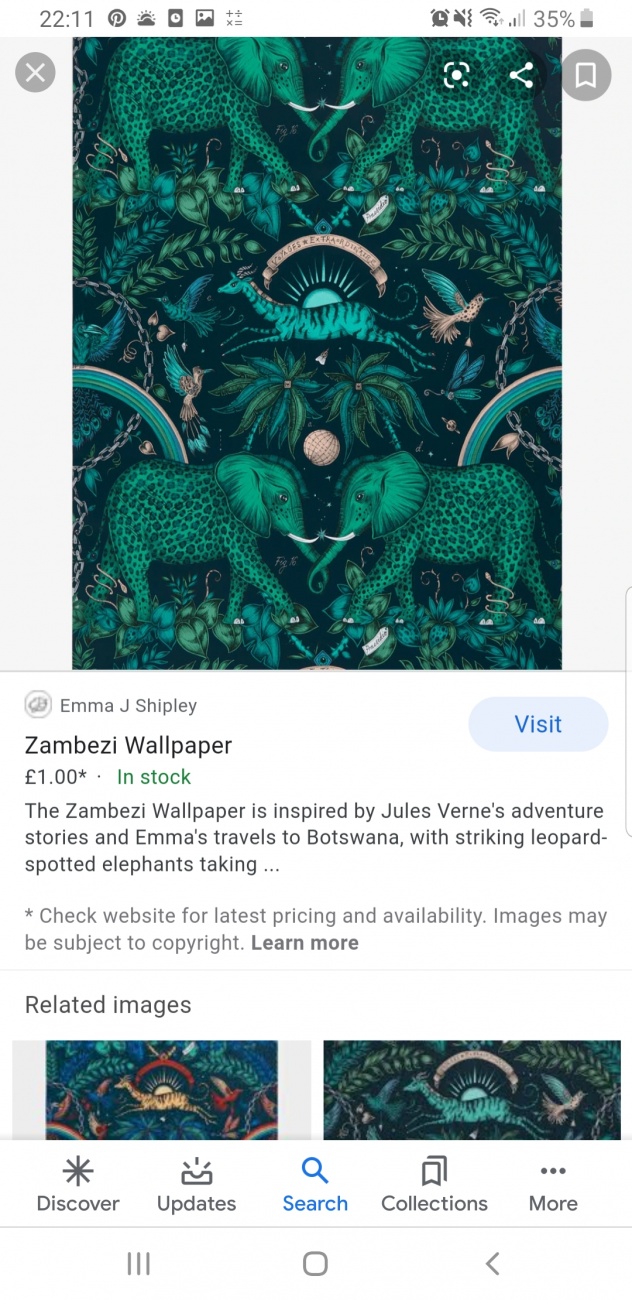632x1300 pixels.
Task: Open the Learn more copyright link
Action: pyautogui.click(x=304, y=943)
